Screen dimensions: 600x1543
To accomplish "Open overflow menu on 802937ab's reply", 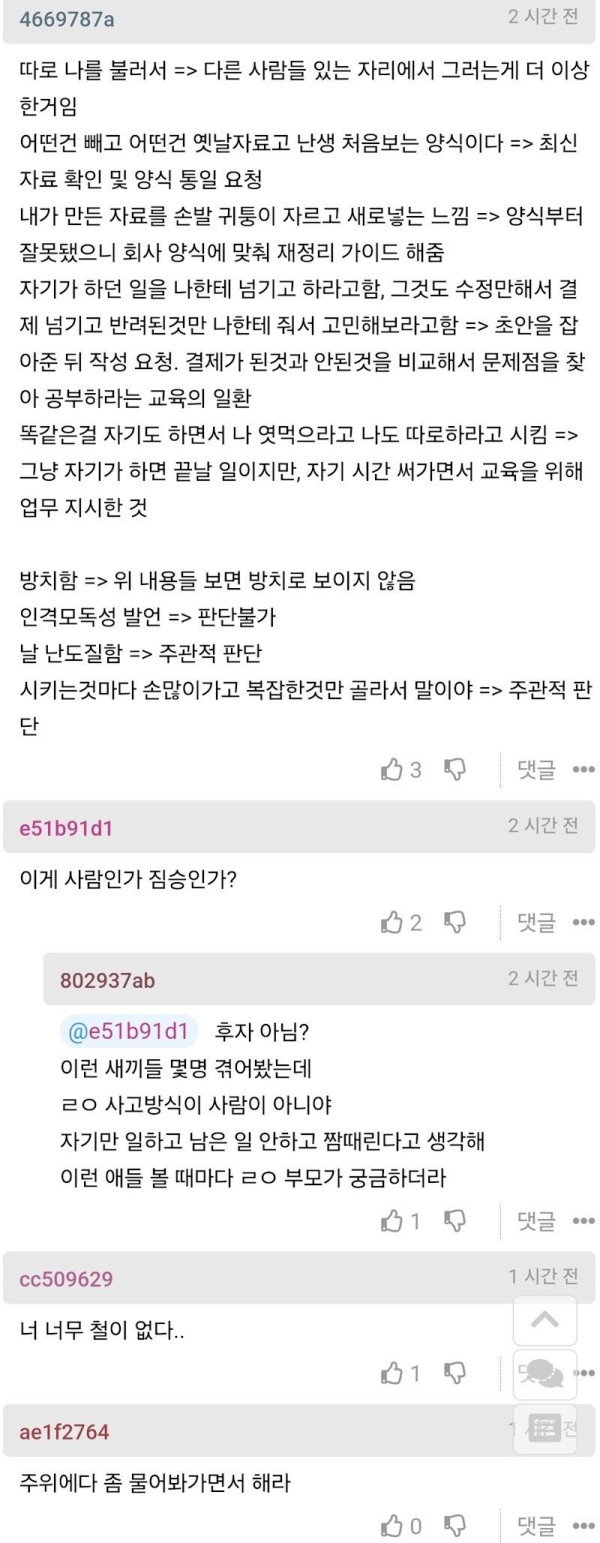I will point(583,1221).
